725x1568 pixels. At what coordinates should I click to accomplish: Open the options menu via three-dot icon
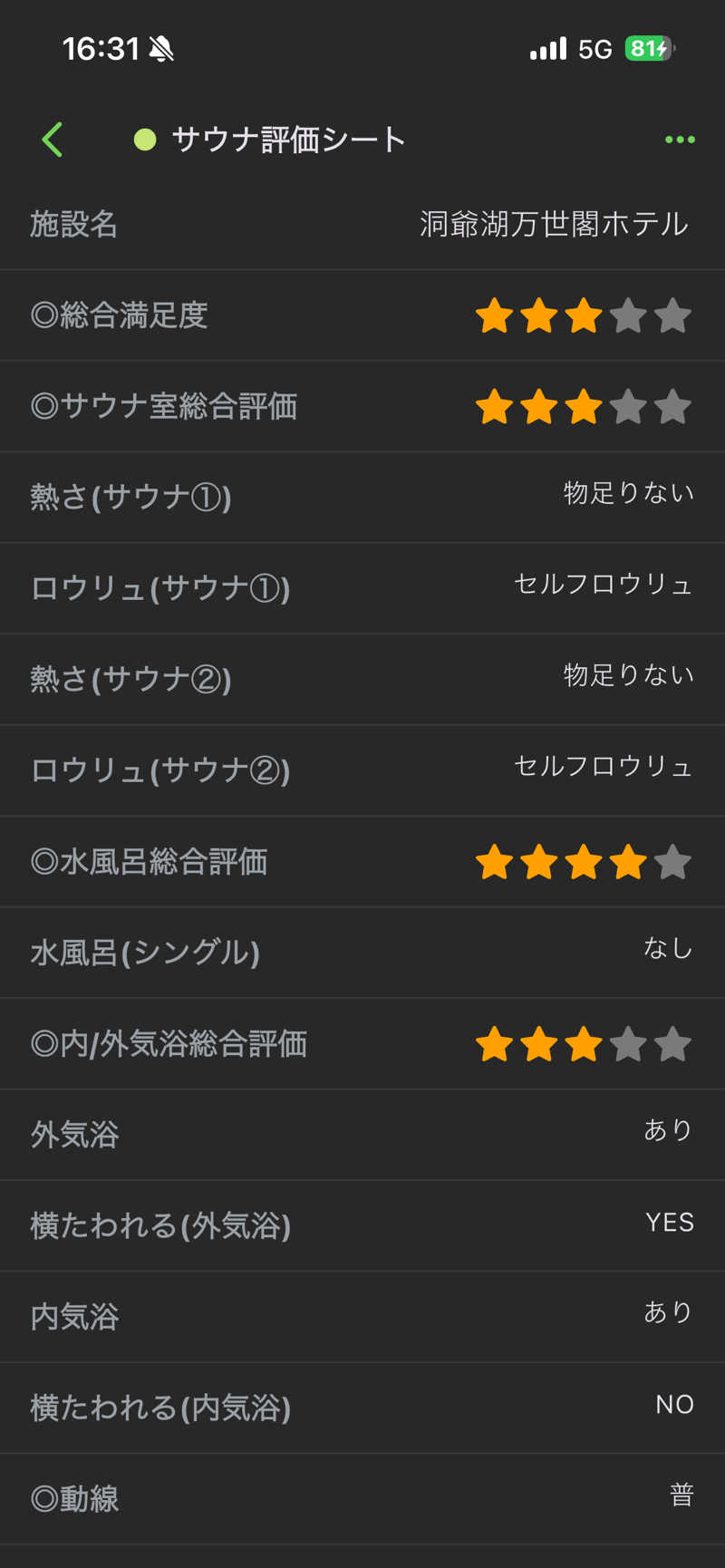click(x=678, y=140)
